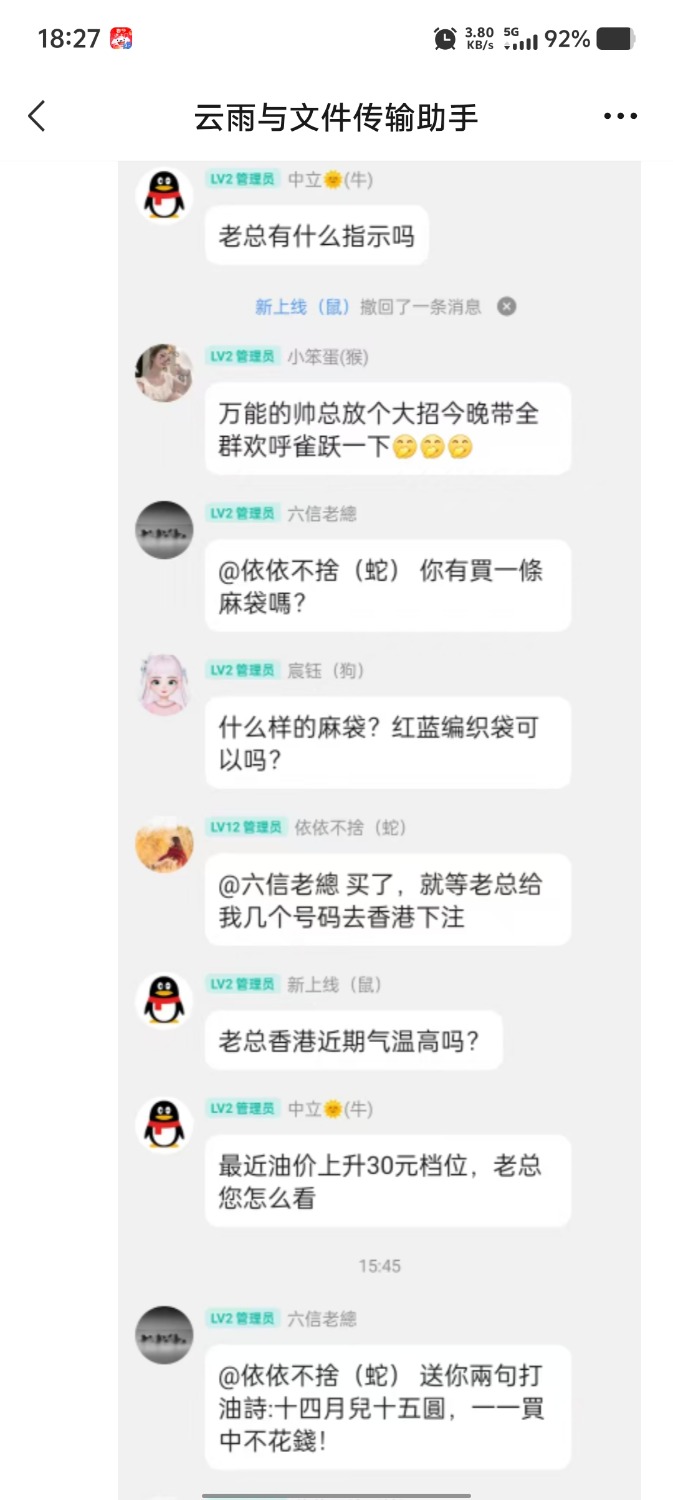The width and height of the screenshot is (673, 1500).
Task: Go back from the chat record page
Action: (x=37, y=117)
